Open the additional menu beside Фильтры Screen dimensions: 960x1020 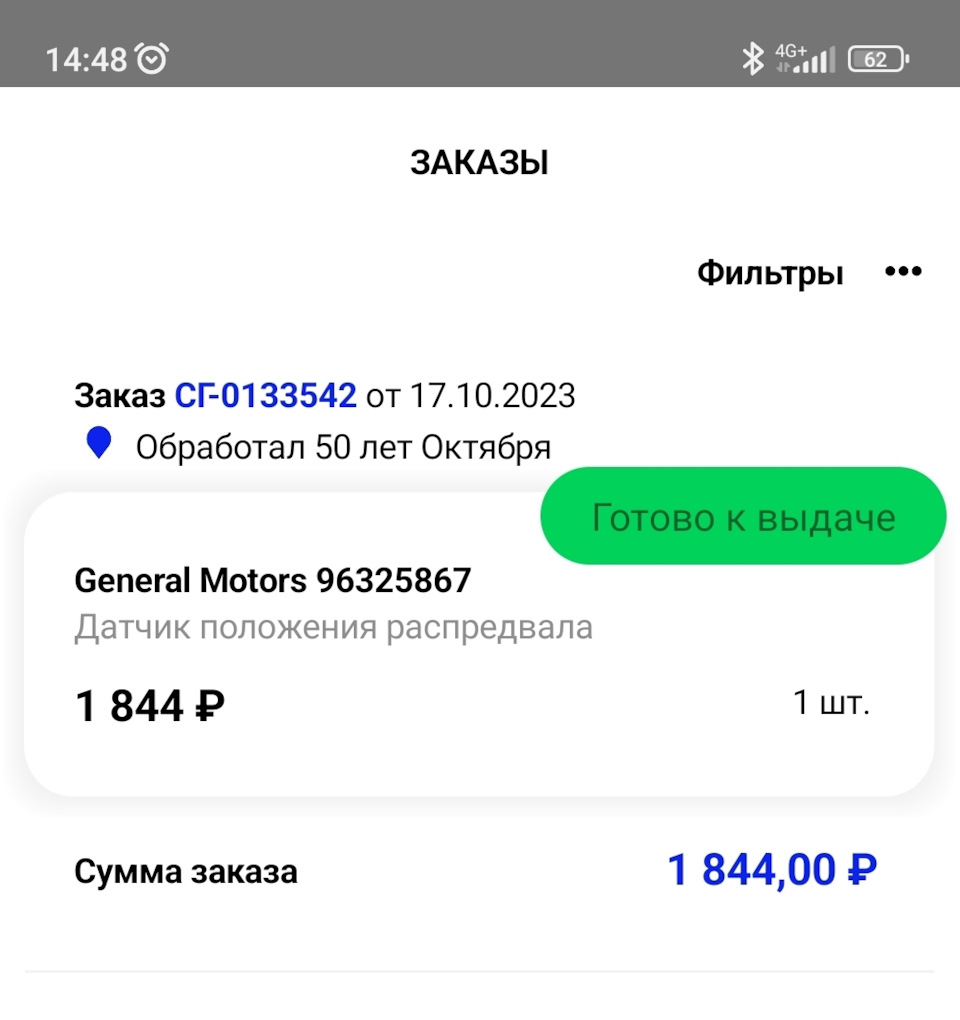[x=903, y=270]
